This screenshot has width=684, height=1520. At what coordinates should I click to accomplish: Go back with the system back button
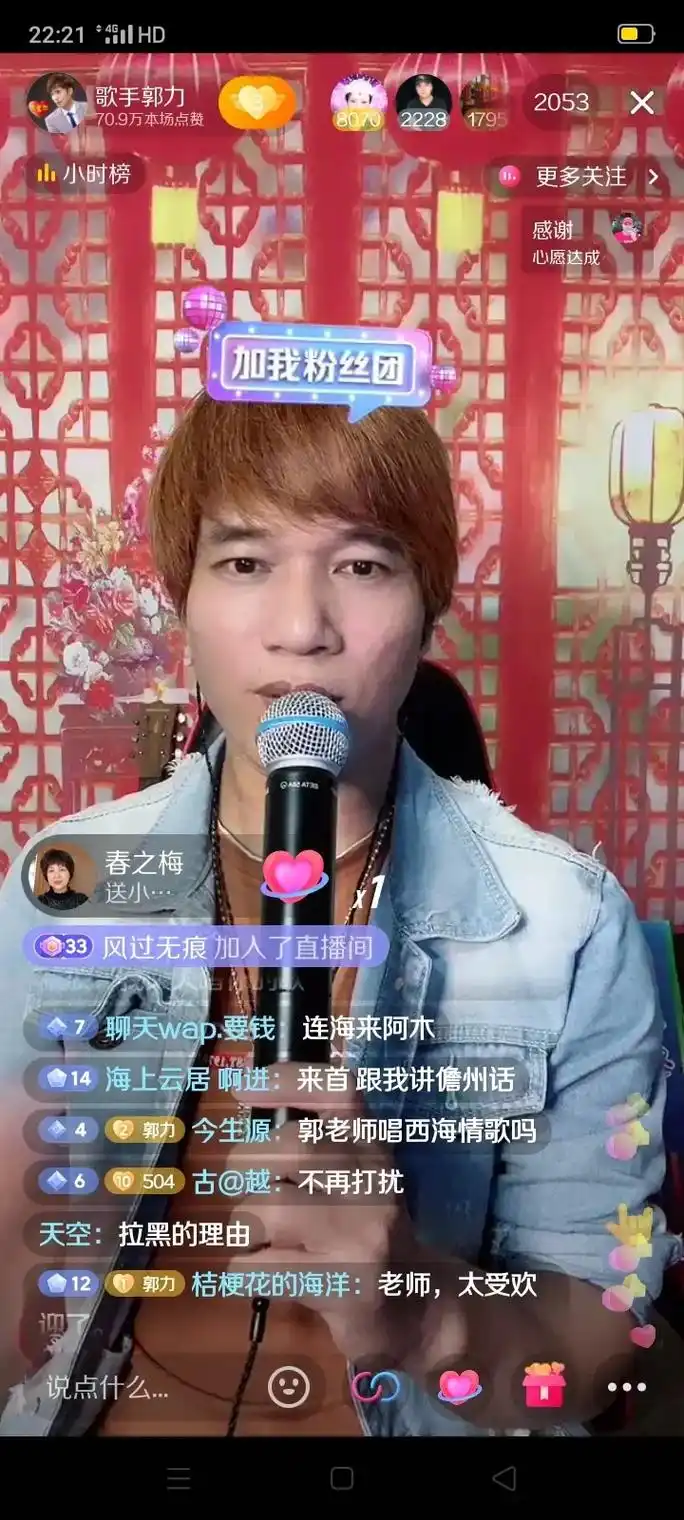504,1479
